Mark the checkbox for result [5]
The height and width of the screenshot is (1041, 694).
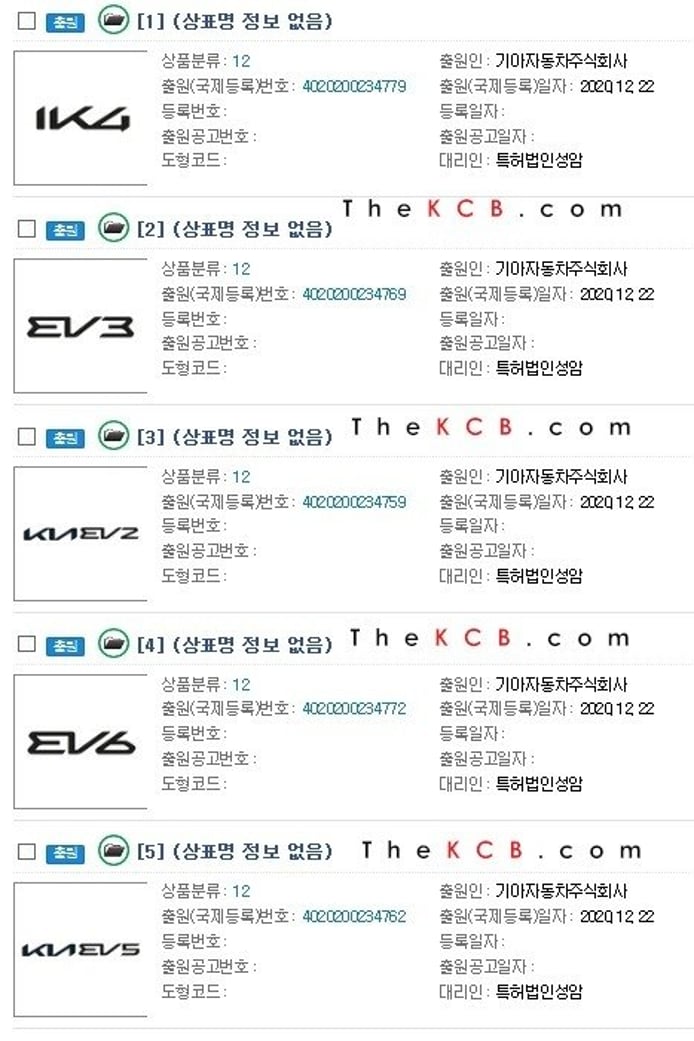27,852
